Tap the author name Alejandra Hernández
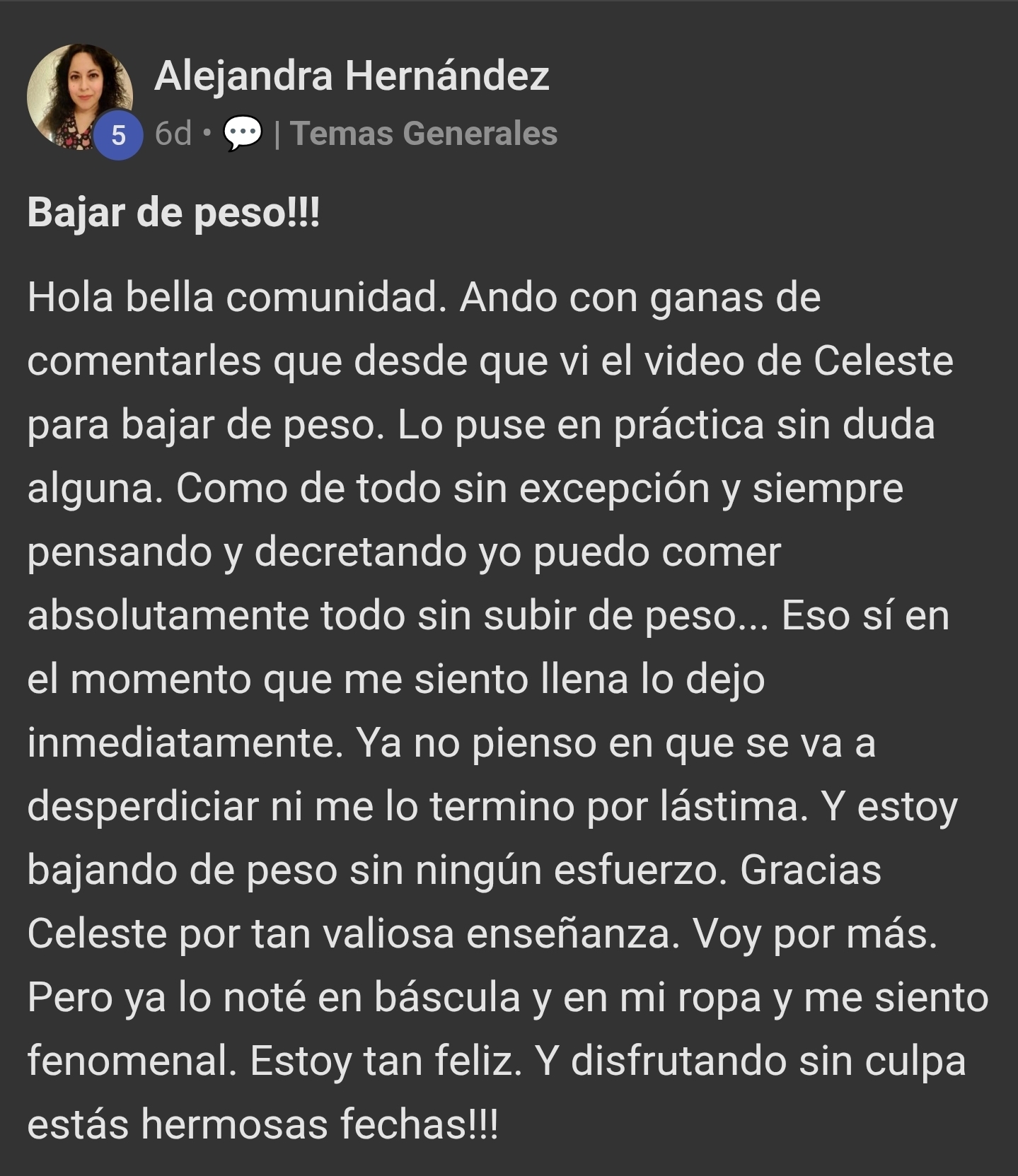1018x1176 pixels. [x=352, y=76]
